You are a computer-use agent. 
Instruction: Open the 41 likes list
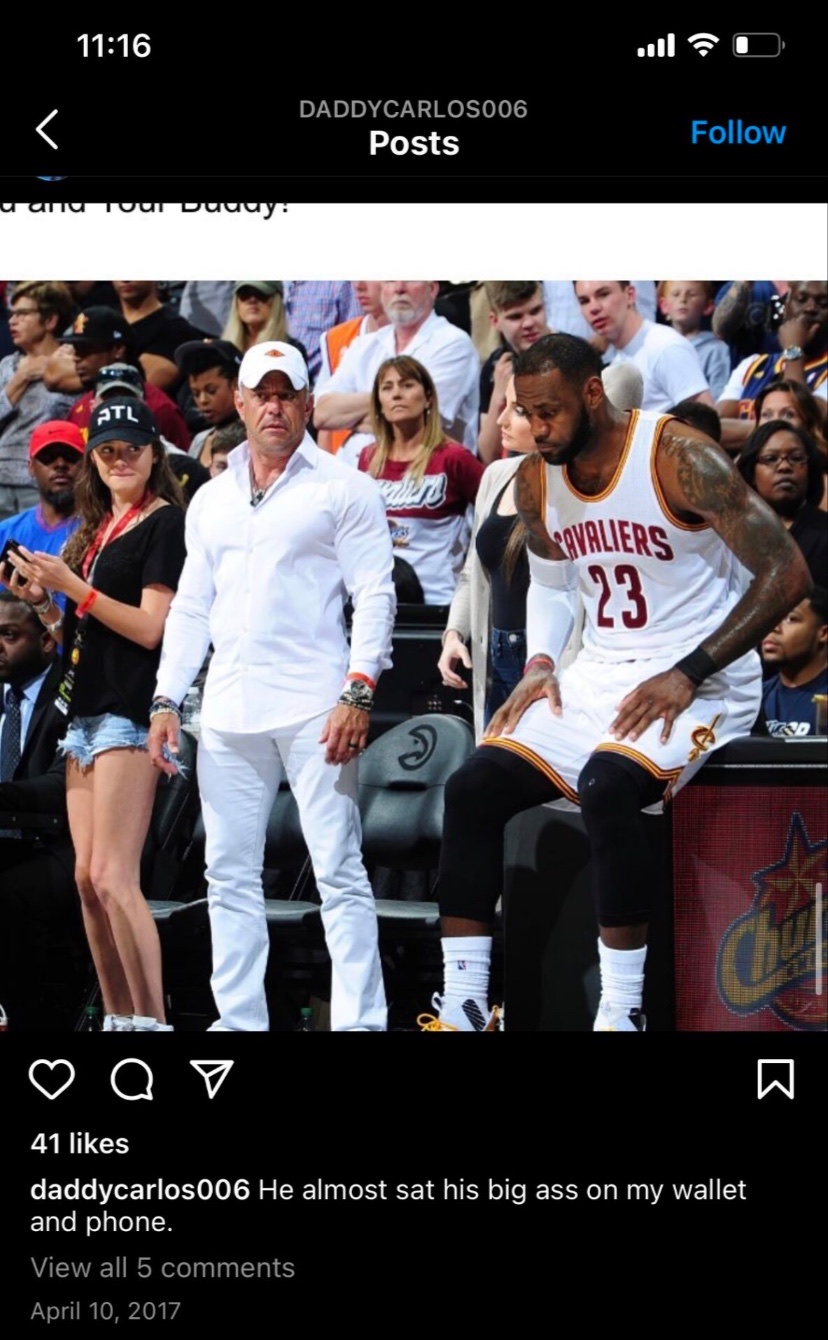tap(80, 1143)
